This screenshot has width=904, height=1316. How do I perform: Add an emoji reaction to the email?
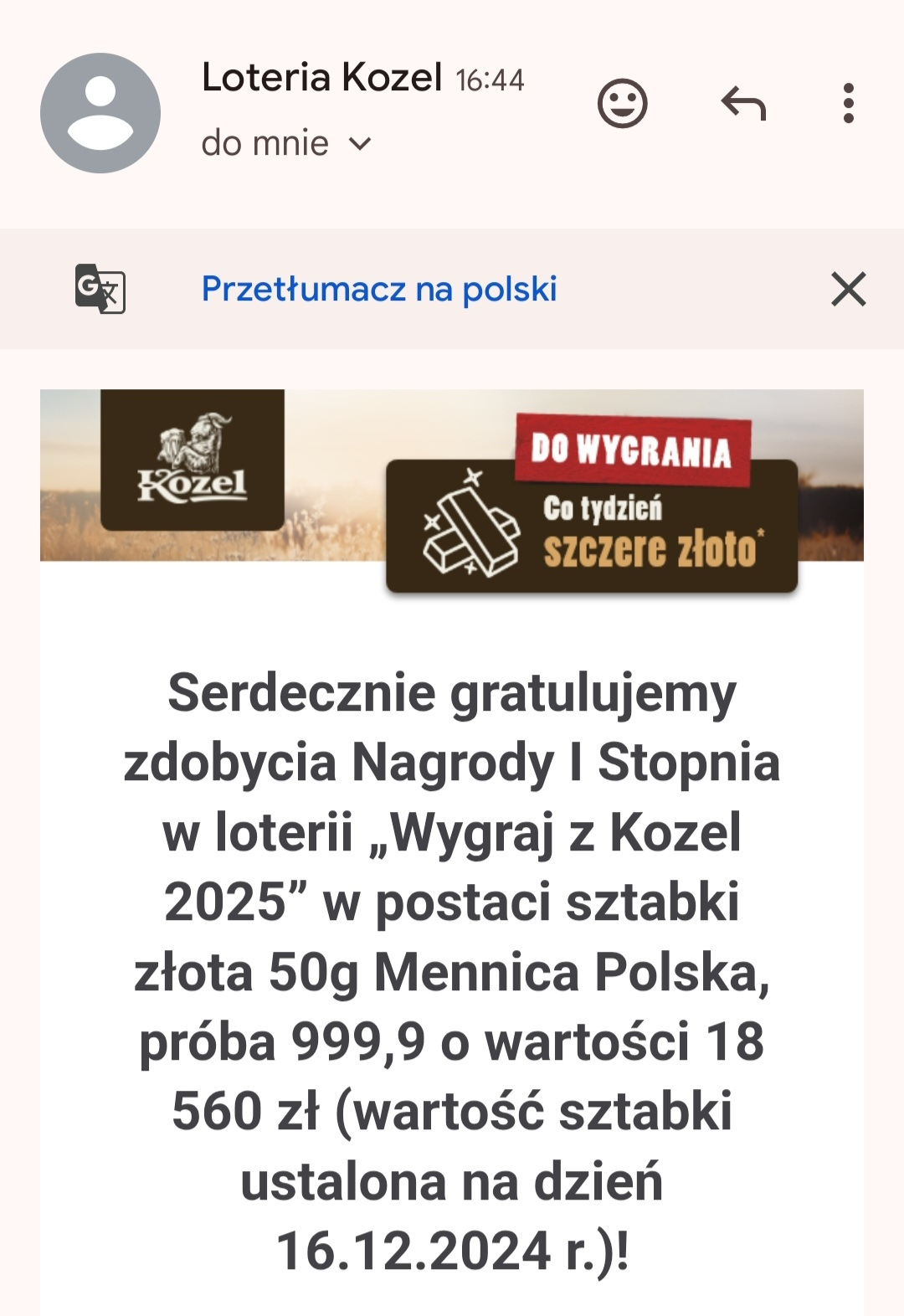click(622, 104)
